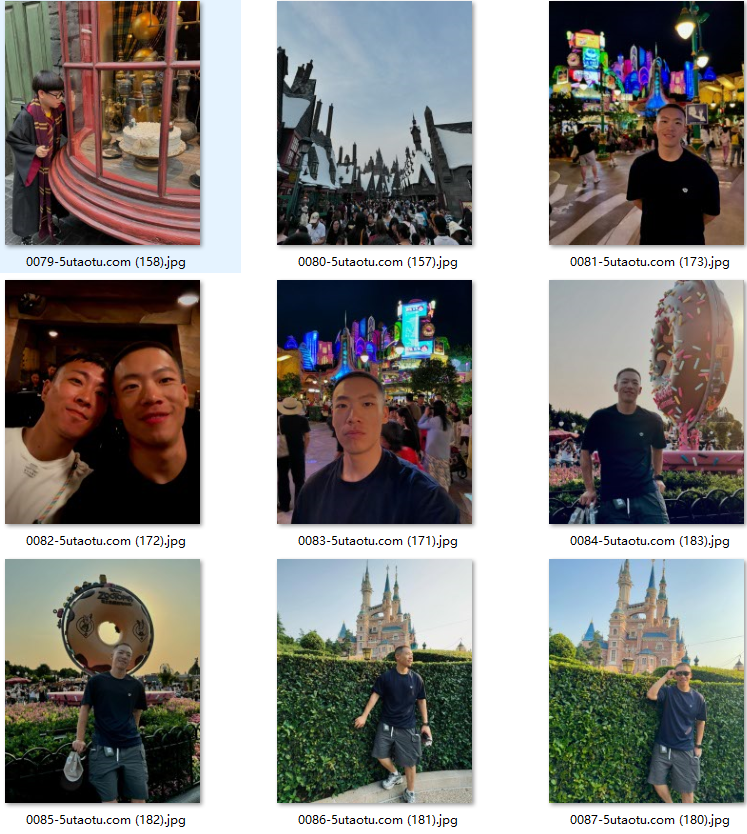Select the file 0080-5utaotu.com (157).jpg
Viewport: 747px width, 834px height.
click(x=374, y=123)
